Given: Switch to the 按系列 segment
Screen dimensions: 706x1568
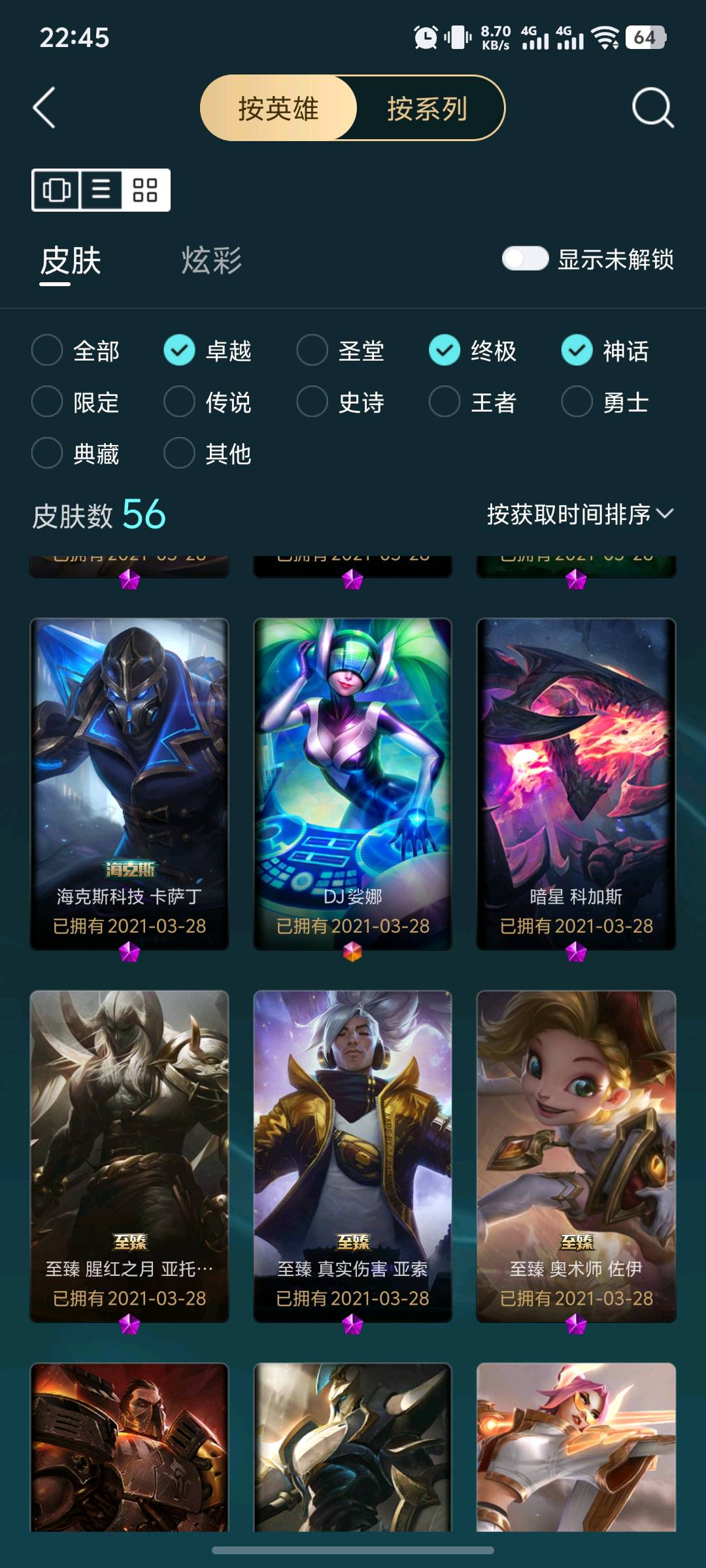Looking at the screenshot, I should (x=428, y=108).
